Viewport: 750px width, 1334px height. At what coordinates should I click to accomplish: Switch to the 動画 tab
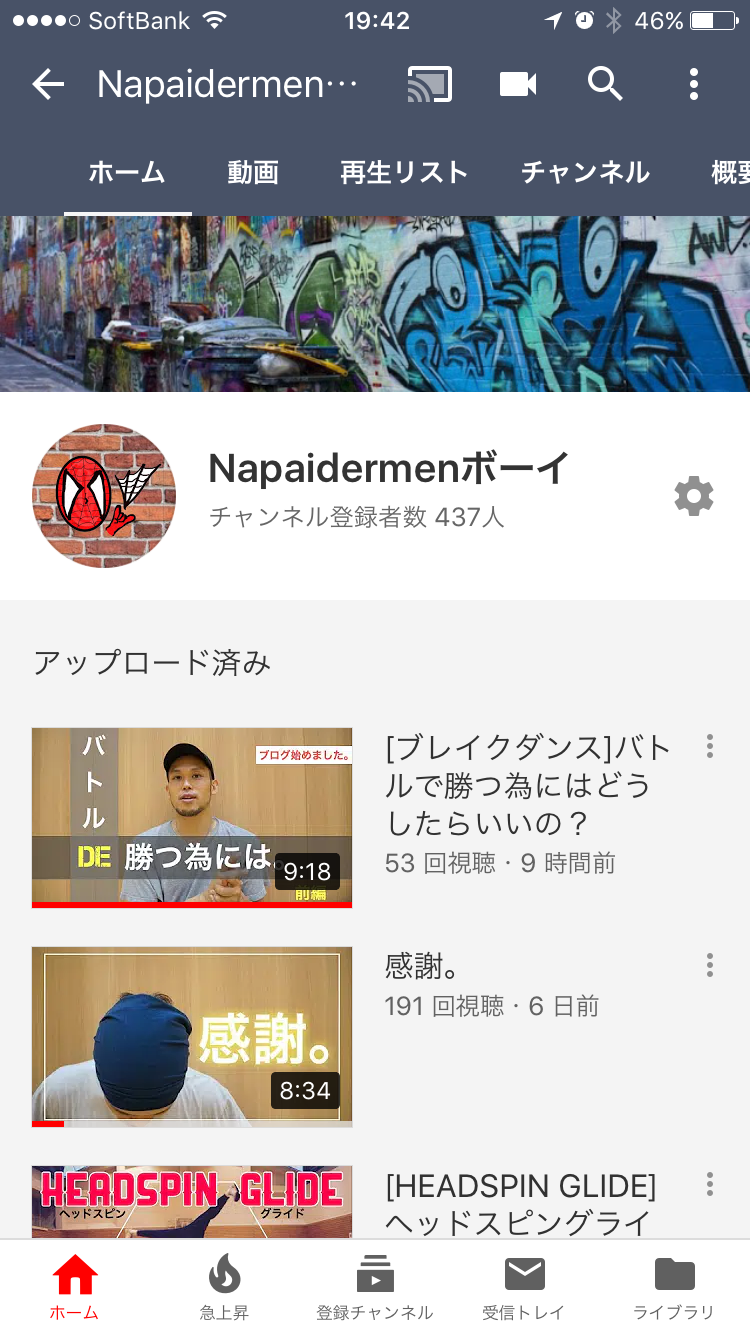(253, 173)
